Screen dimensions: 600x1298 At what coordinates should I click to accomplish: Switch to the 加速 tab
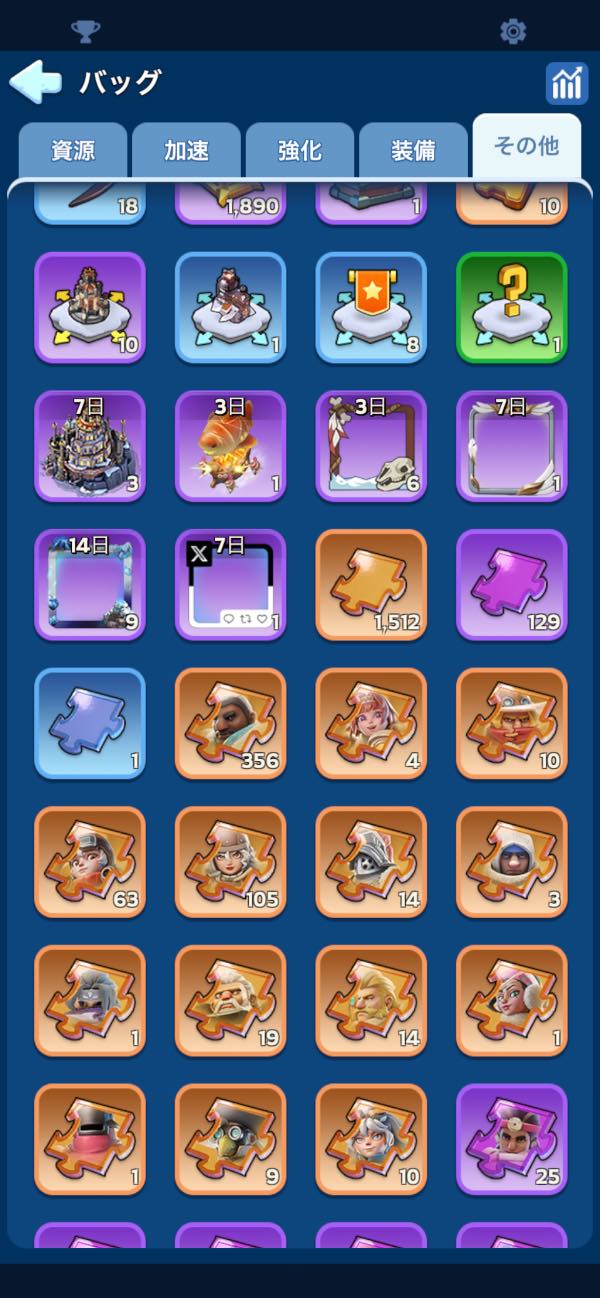coord(186,150)
